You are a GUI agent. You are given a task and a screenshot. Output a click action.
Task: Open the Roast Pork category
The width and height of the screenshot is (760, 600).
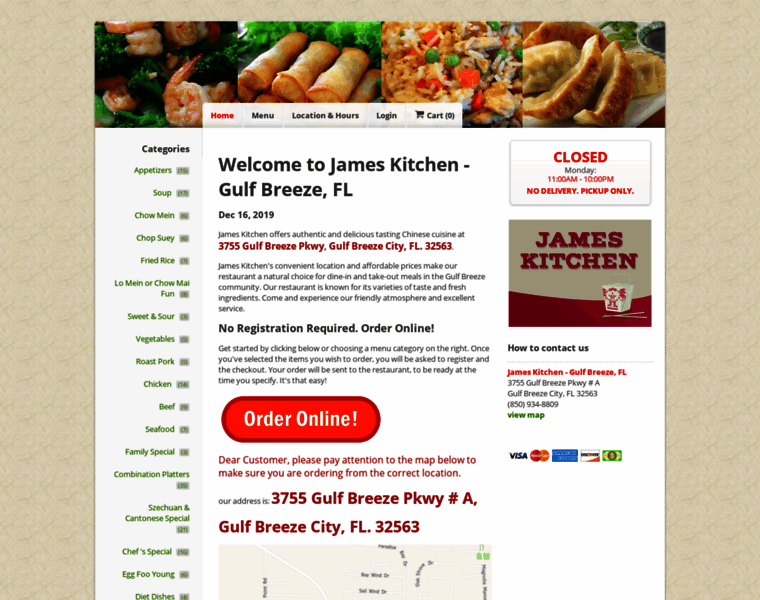(155, 361)
